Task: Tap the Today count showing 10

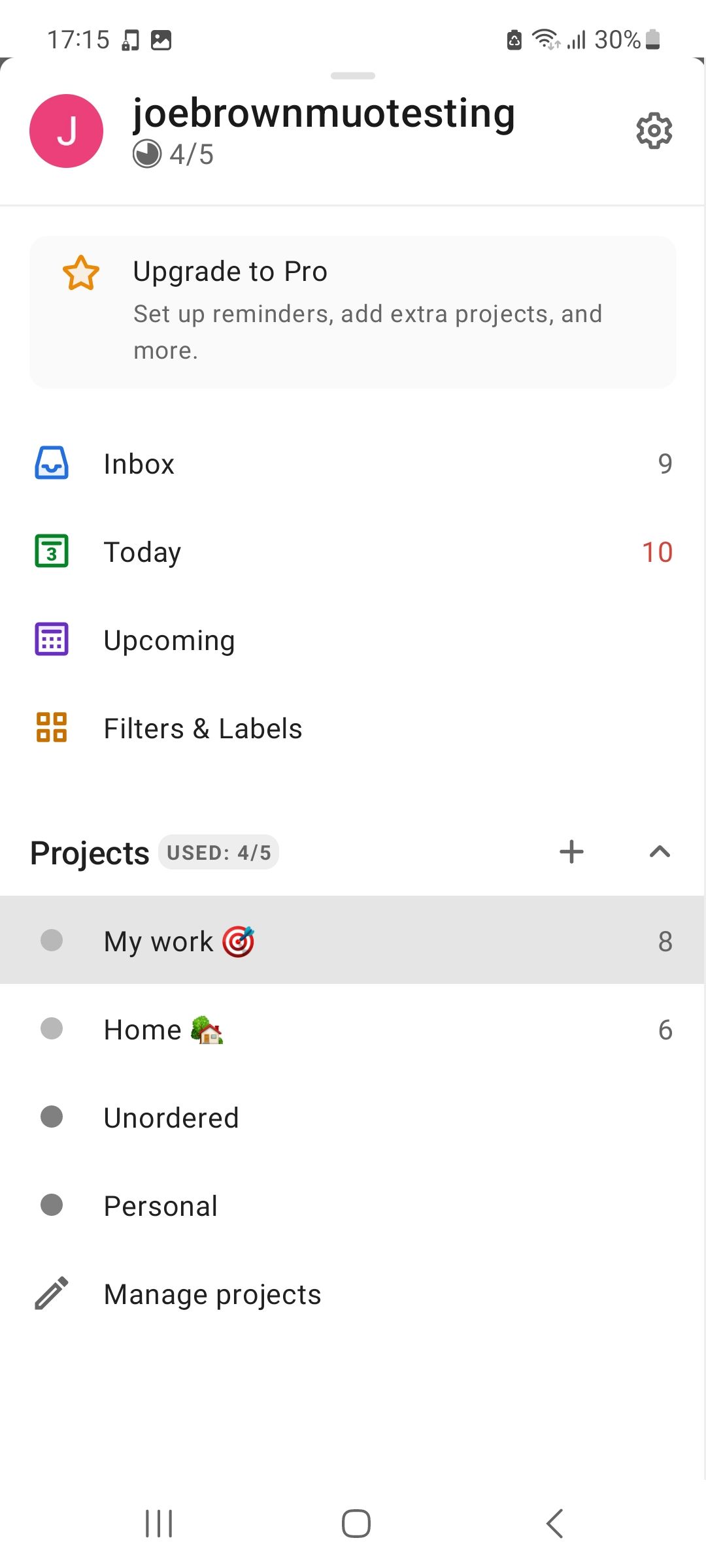Action: point(657,551)
